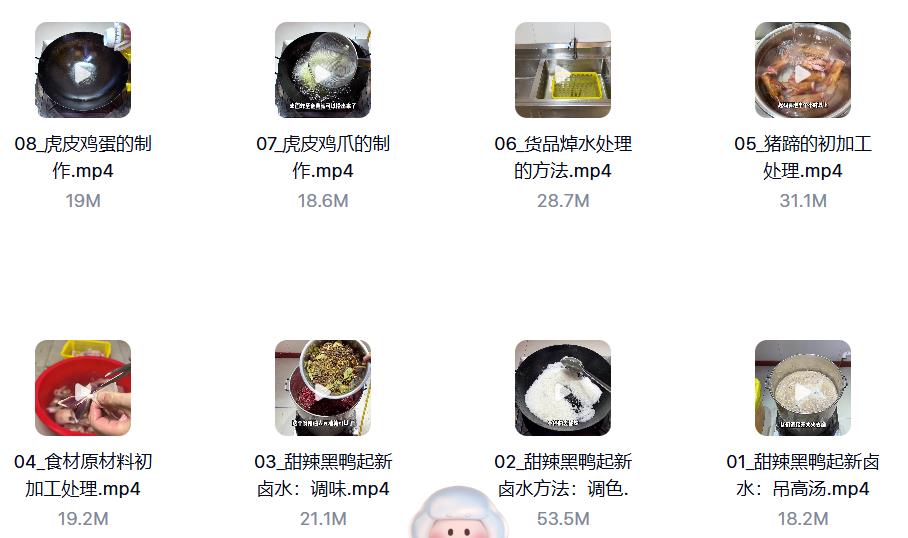Play 03_甜辣黑鸭起新卤水：调味.mp4
Viewport: 908px width, 538px height.
click(x=323, y=388)
